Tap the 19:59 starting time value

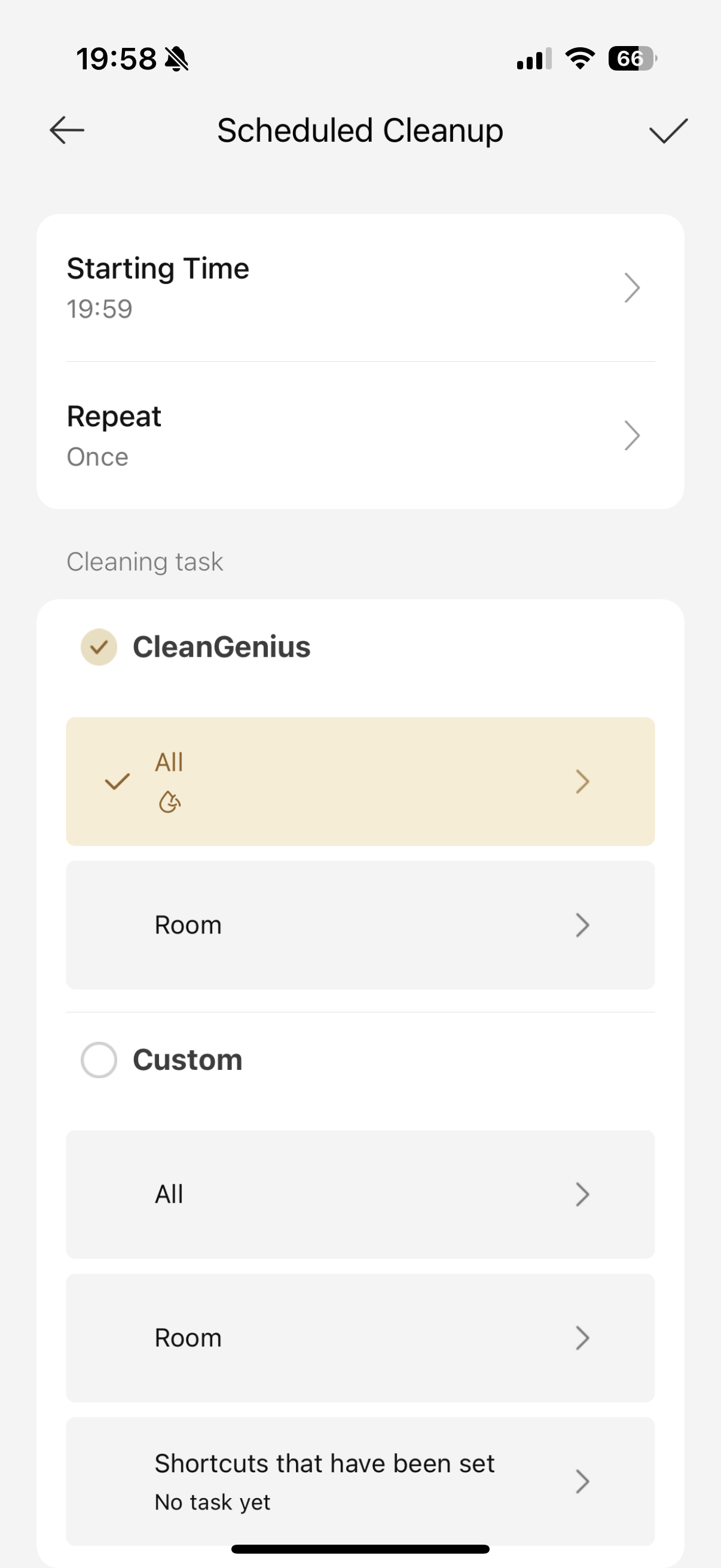click(99, 309)
